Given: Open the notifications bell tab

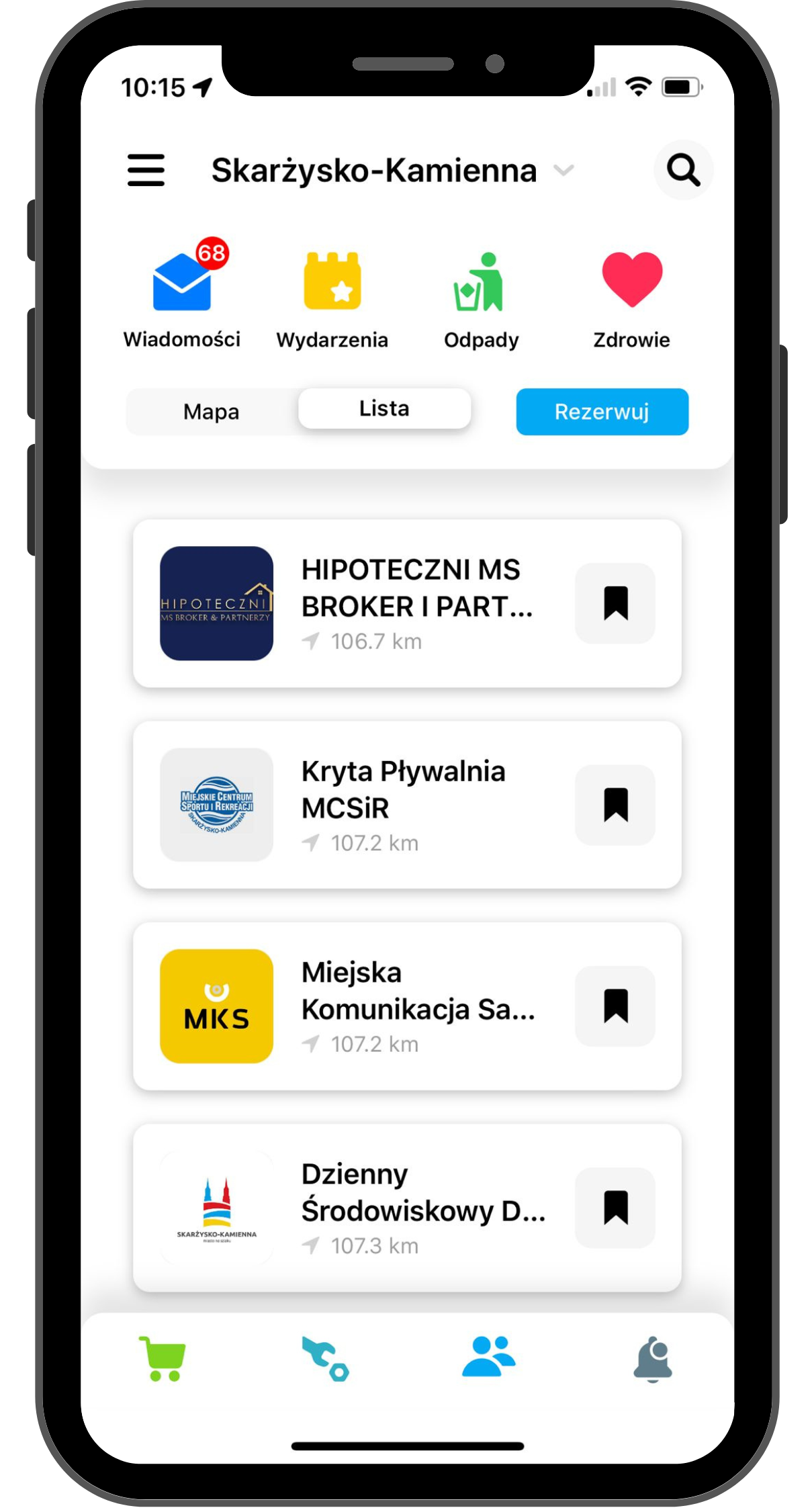Looking at the screenshot, I should [653, 1359].
